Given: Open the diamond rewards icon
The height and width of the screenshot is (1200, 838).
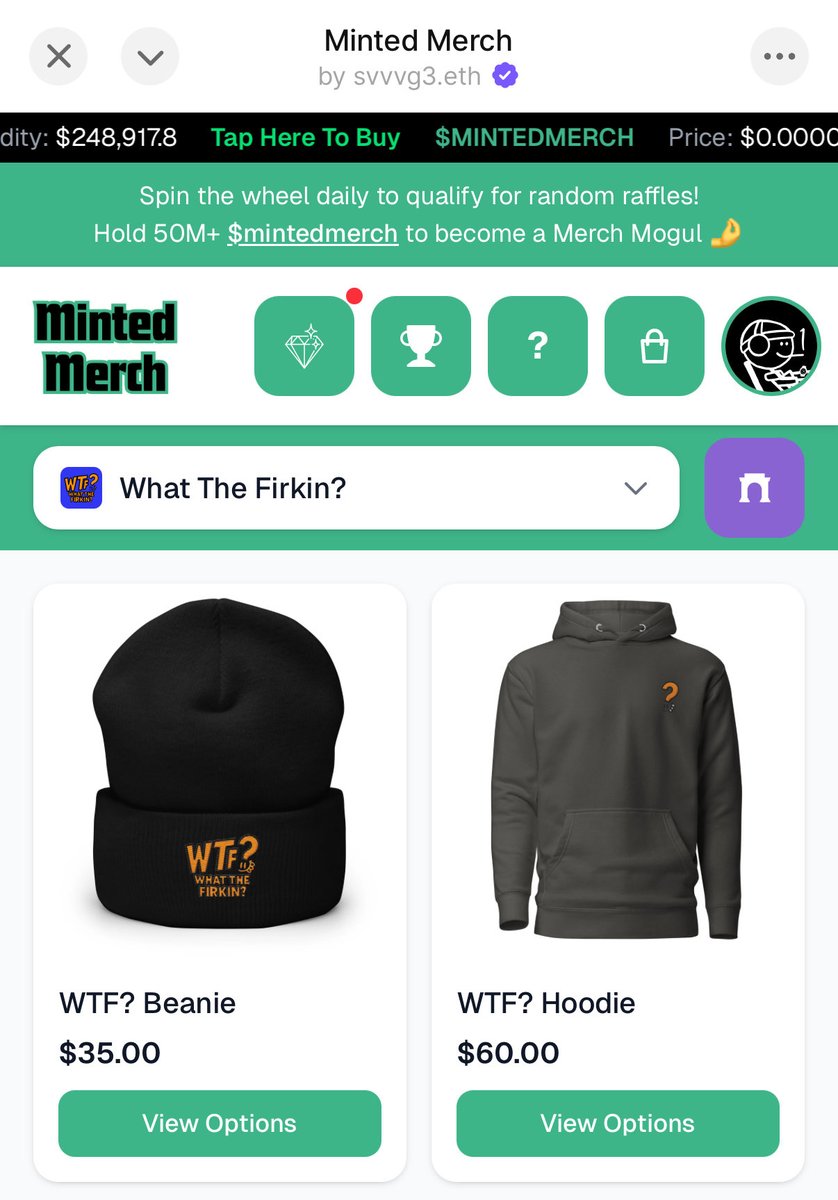Looking at the screenshot, I should click(304, 346).
